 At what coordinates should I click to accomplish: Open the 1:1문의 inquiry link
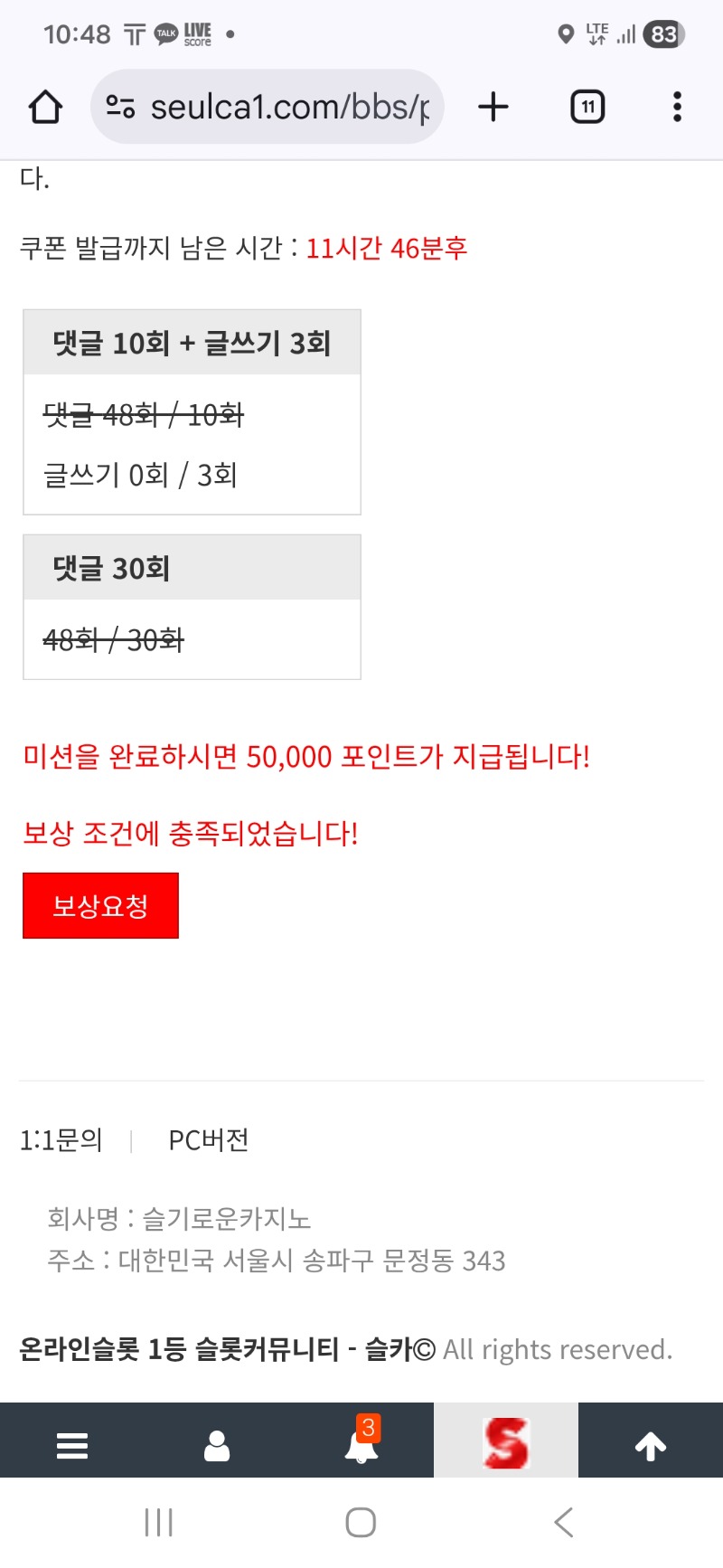coord(61,1139)
